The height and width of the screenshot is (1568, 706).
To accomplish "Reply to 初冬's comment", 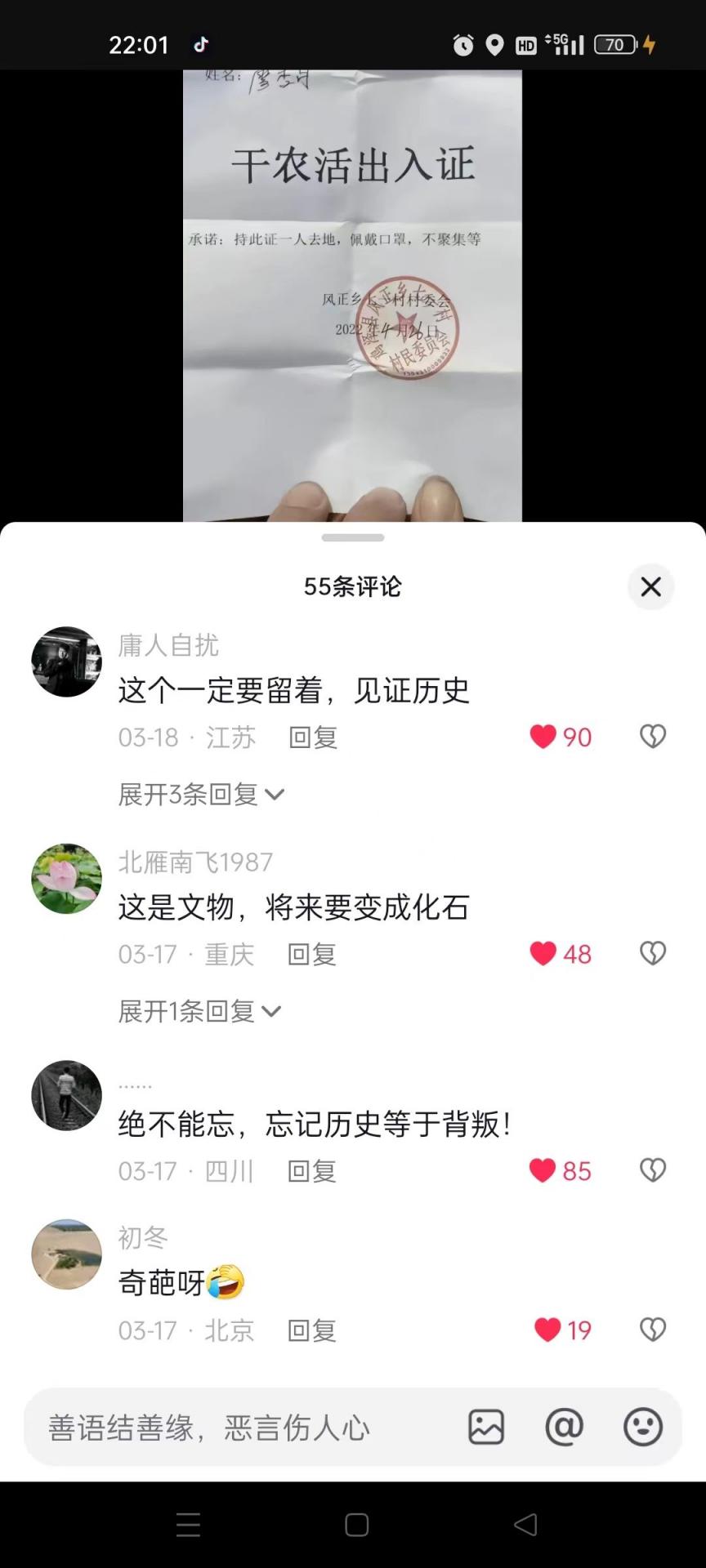I will [311, 1330].
